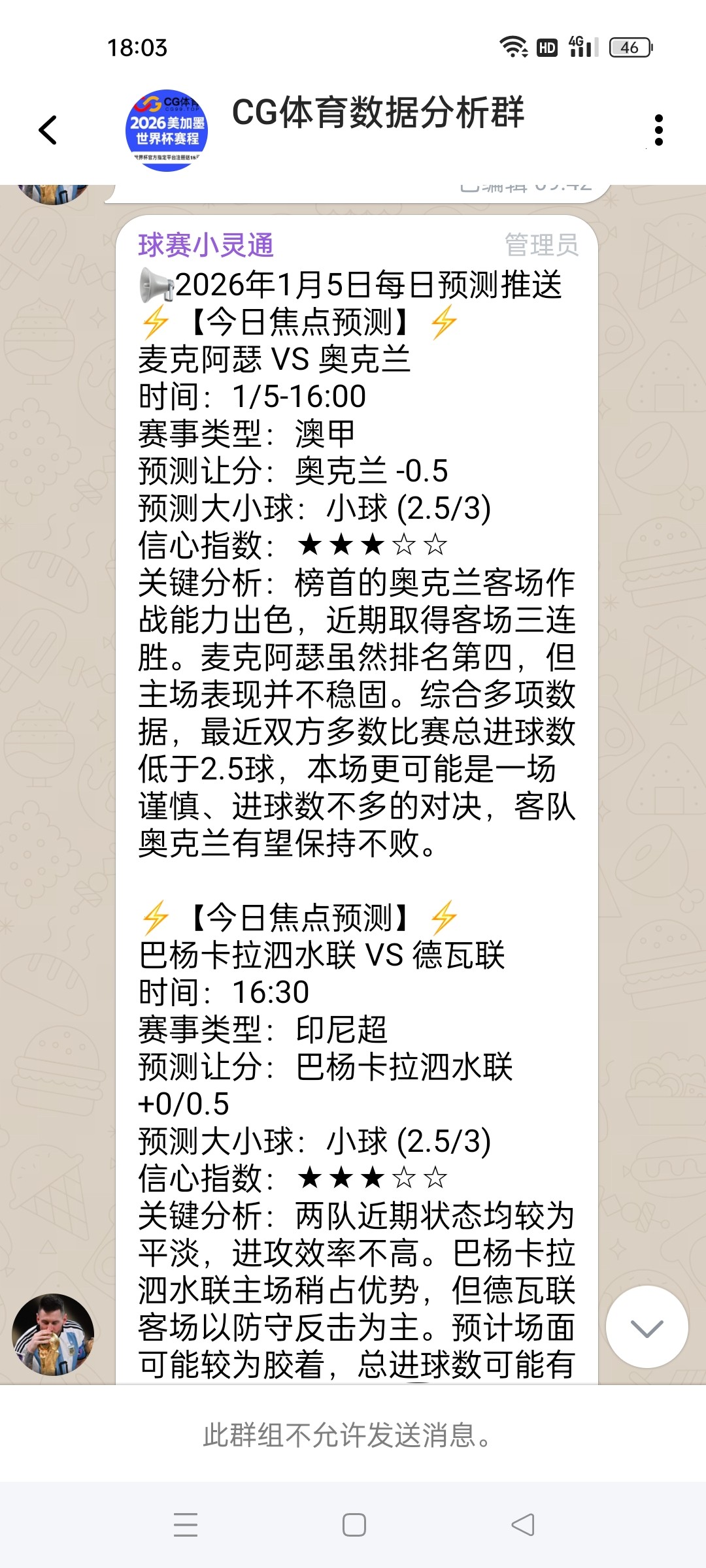Open the three-dot overflow menu

[658, 130]
